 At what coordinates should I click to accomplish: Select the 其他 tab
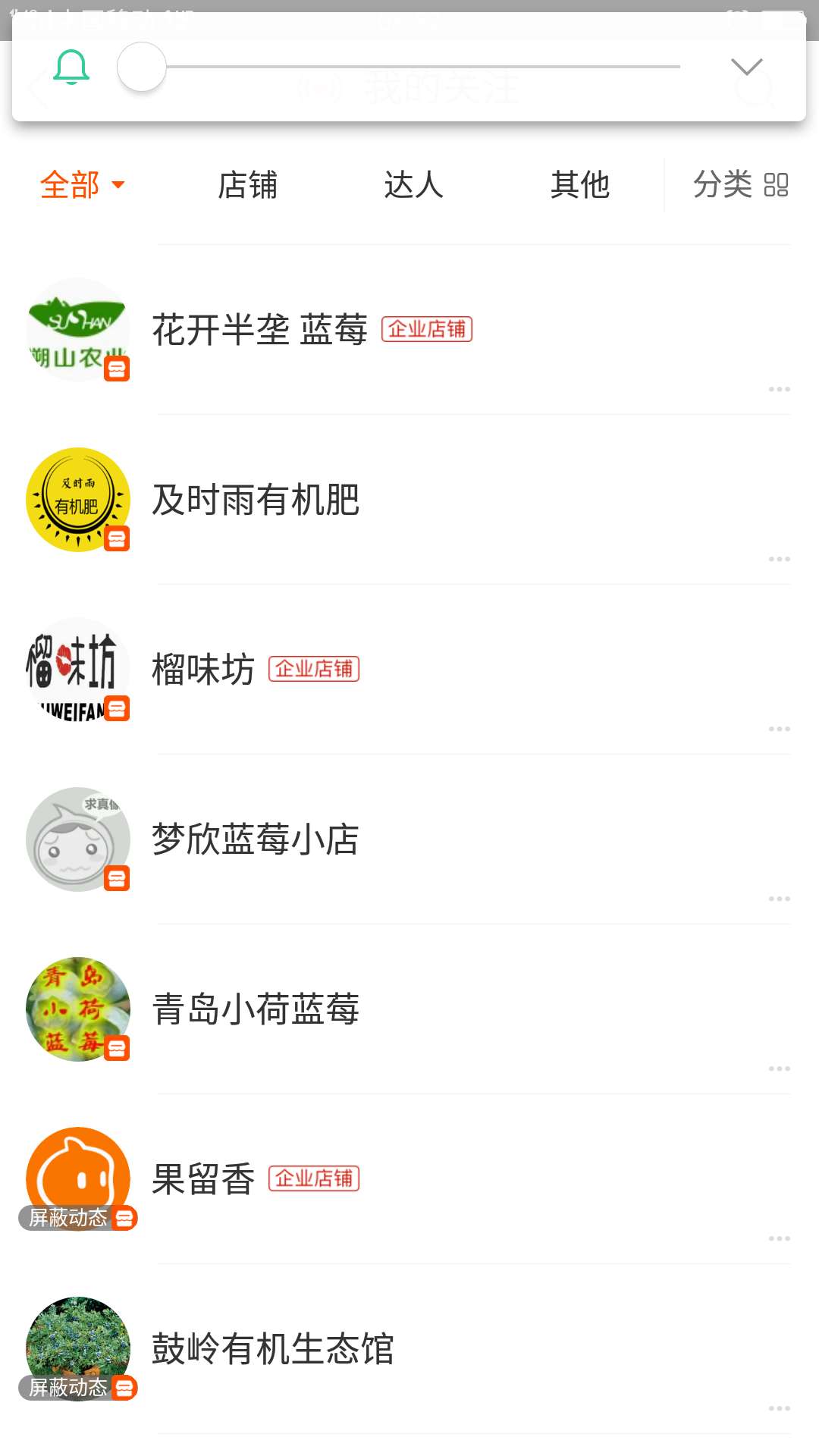580,185
